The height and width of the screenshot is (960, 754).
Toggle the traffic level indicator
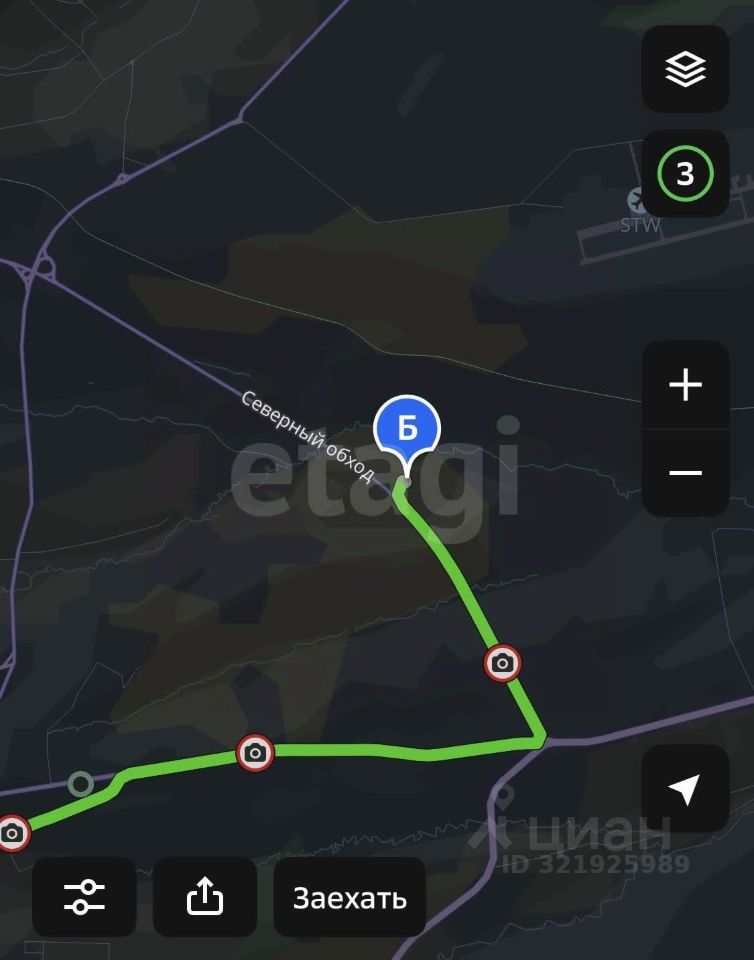685,174
